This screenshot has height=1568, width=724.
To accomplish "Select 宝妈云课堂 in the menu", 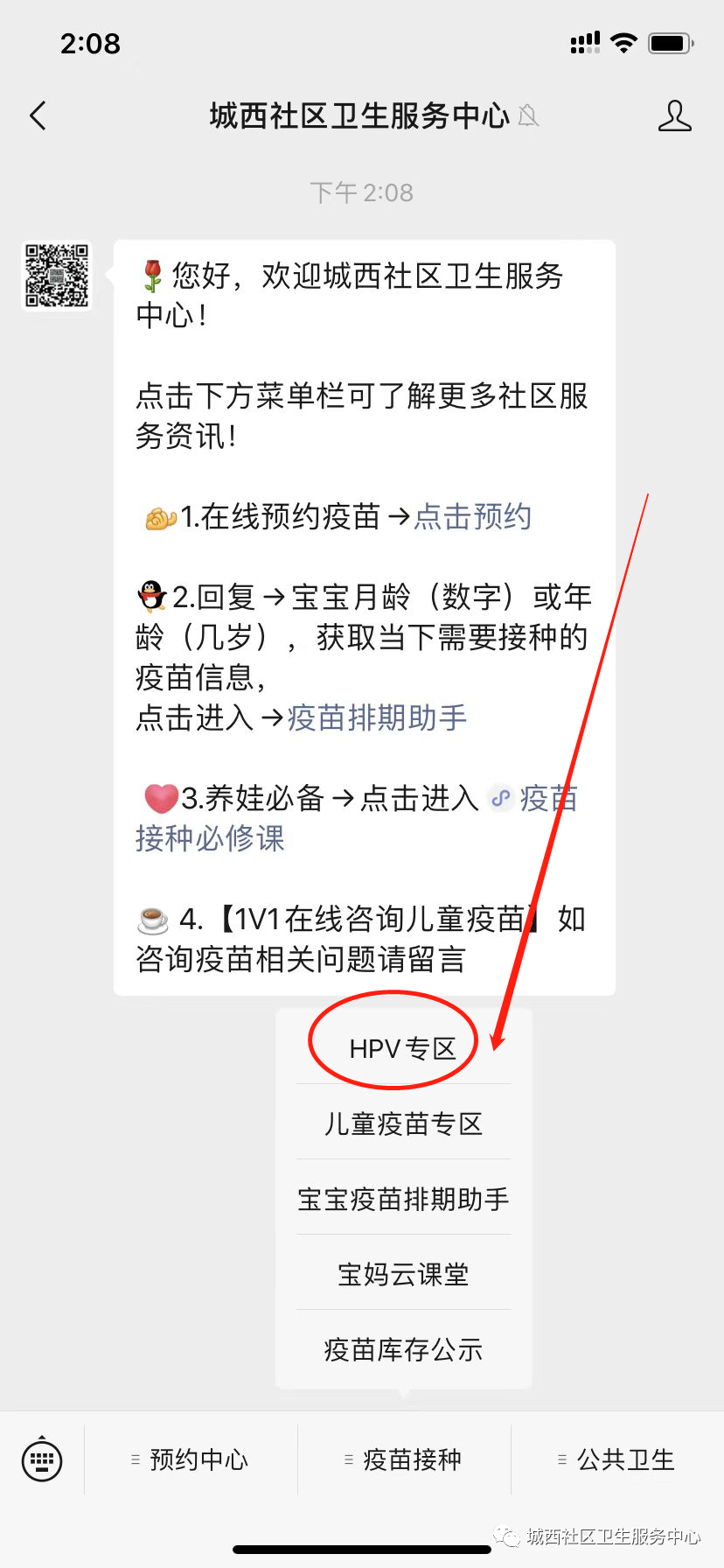I will 402,1274.
